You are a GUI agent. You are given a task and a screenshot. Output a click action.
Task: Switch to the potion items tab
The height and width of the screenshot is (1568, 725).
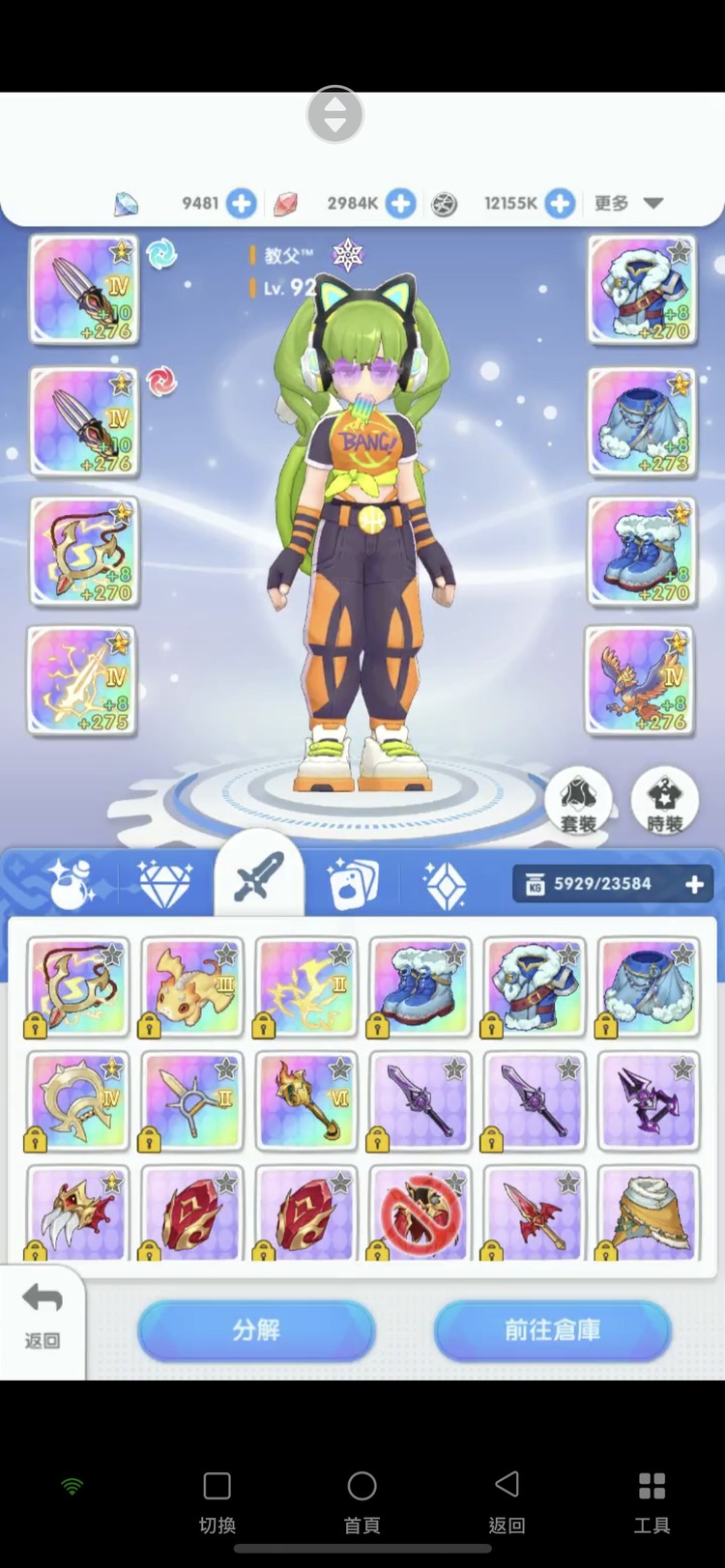click(70, 881)
